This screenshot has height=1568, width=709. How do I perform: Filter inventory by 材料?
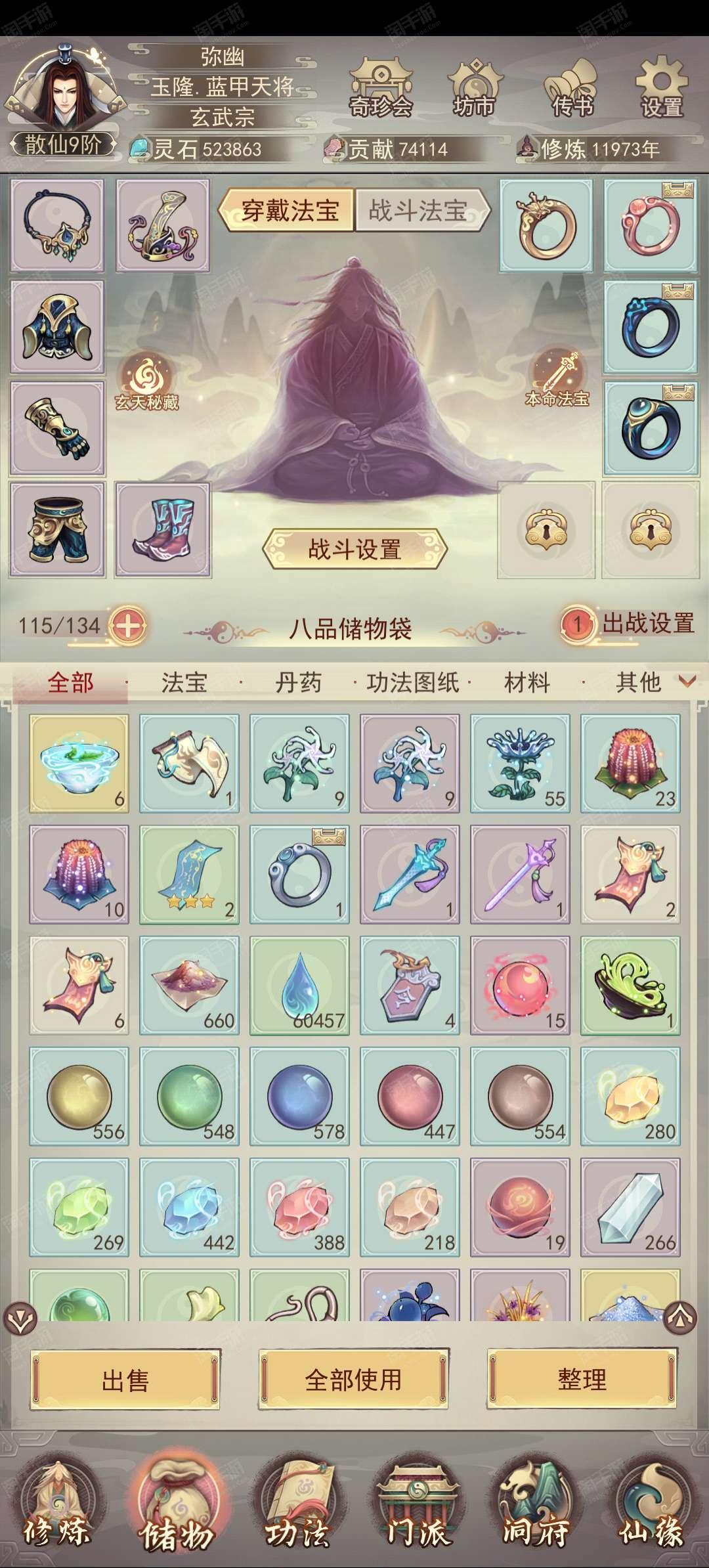[x=526, y=682]
